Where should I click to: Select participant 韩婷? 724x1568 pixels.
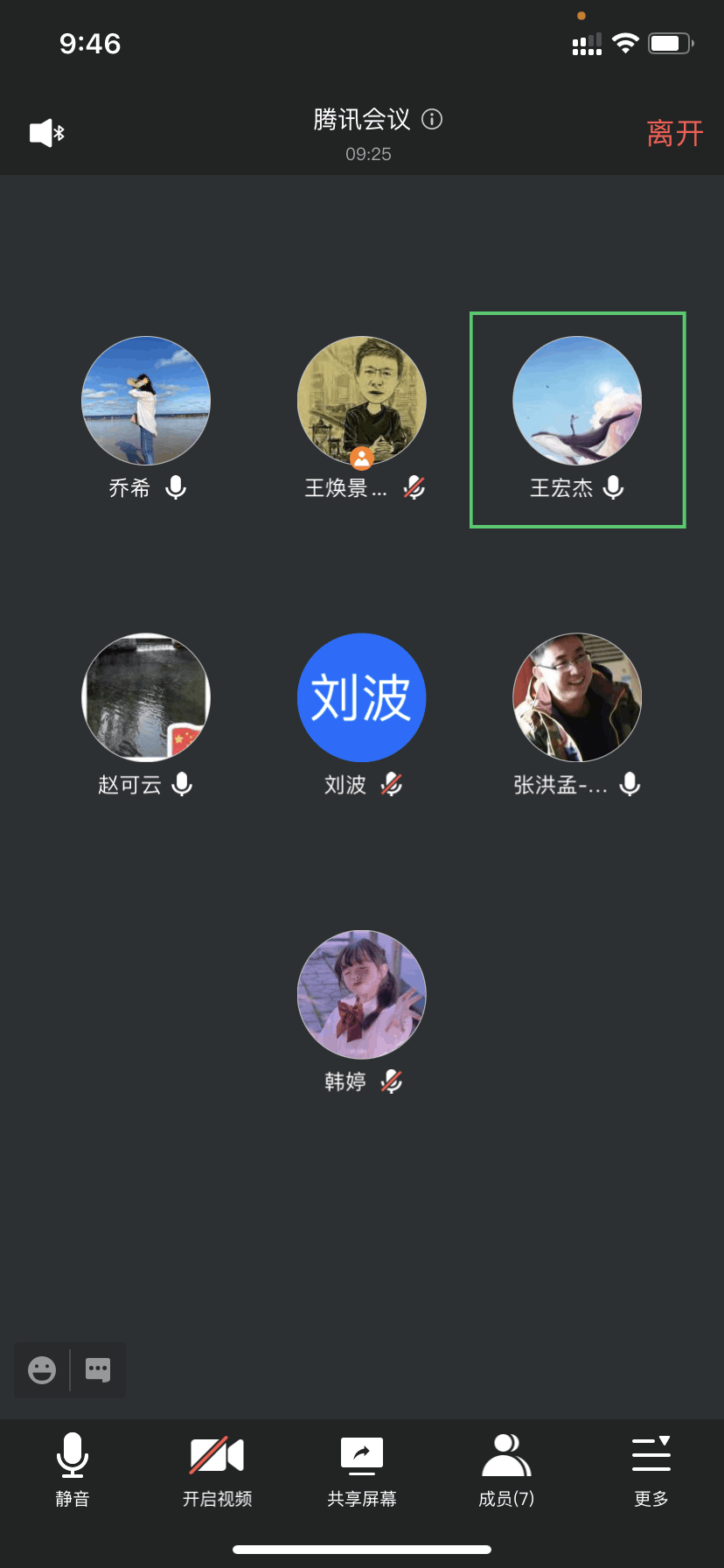tap(362, 995)
